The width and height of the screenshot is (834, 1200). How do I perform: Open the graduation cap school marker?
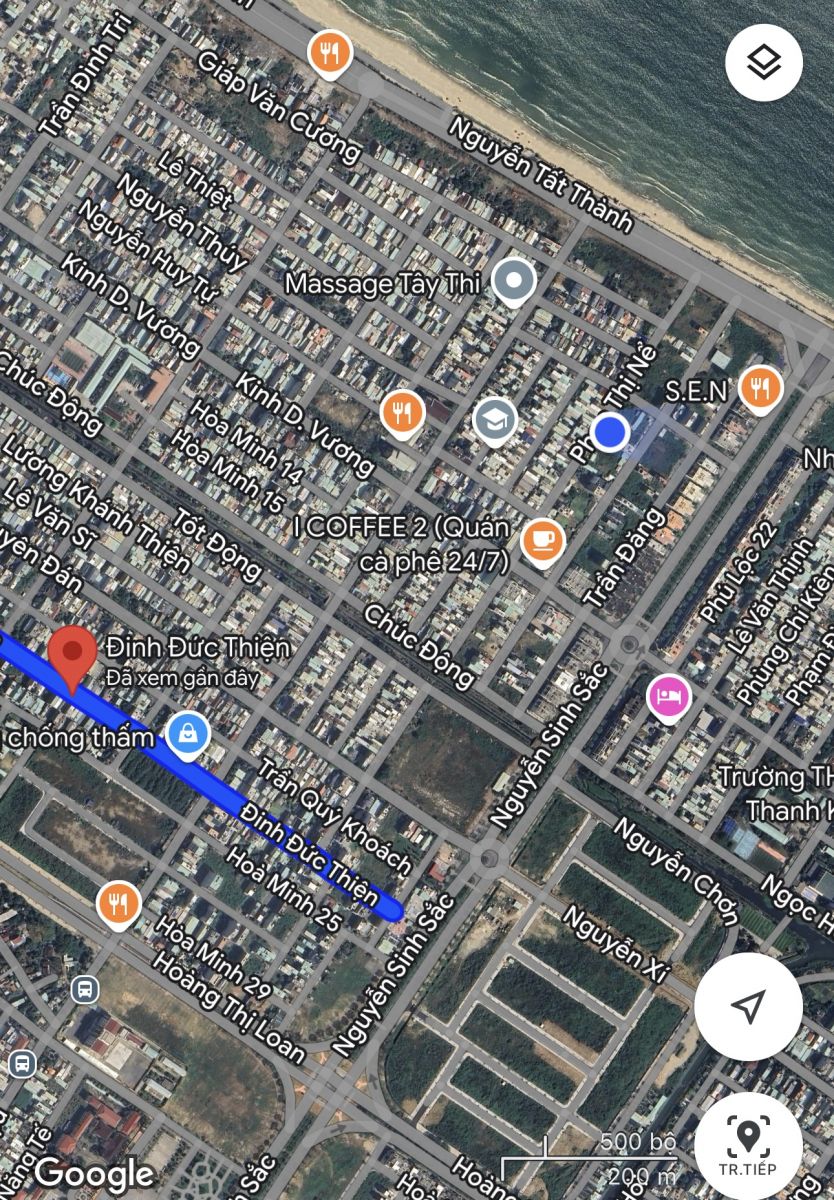494,421
